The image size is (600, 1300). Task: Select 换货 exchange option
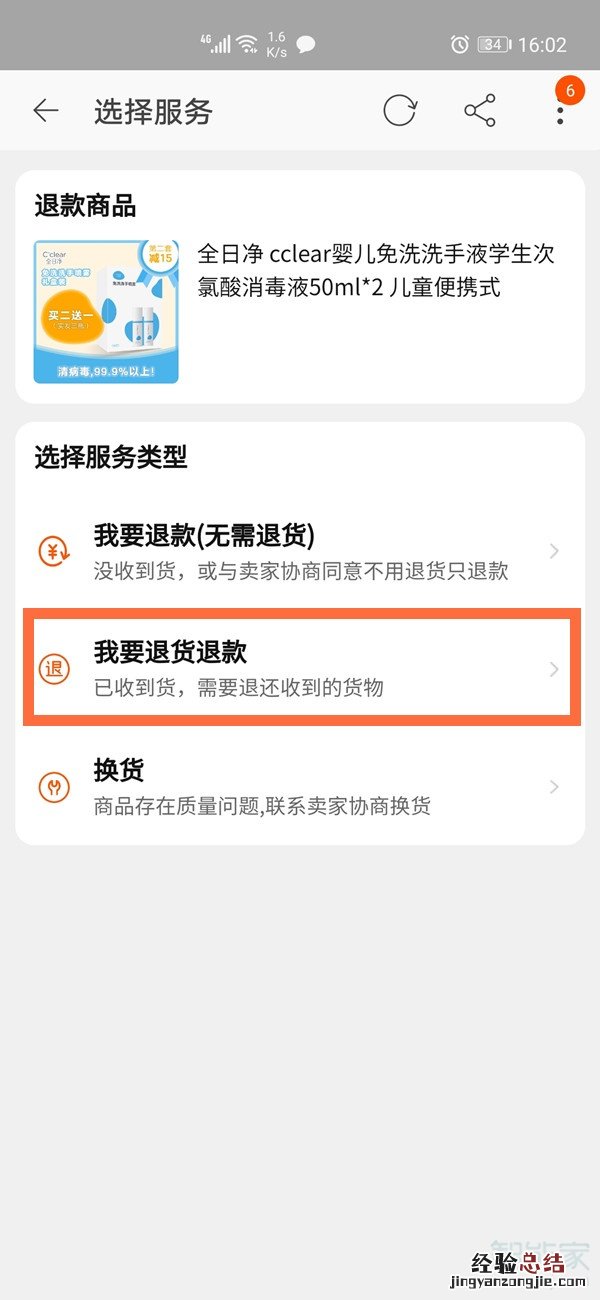pyautogui.click(x=300, y=787)
